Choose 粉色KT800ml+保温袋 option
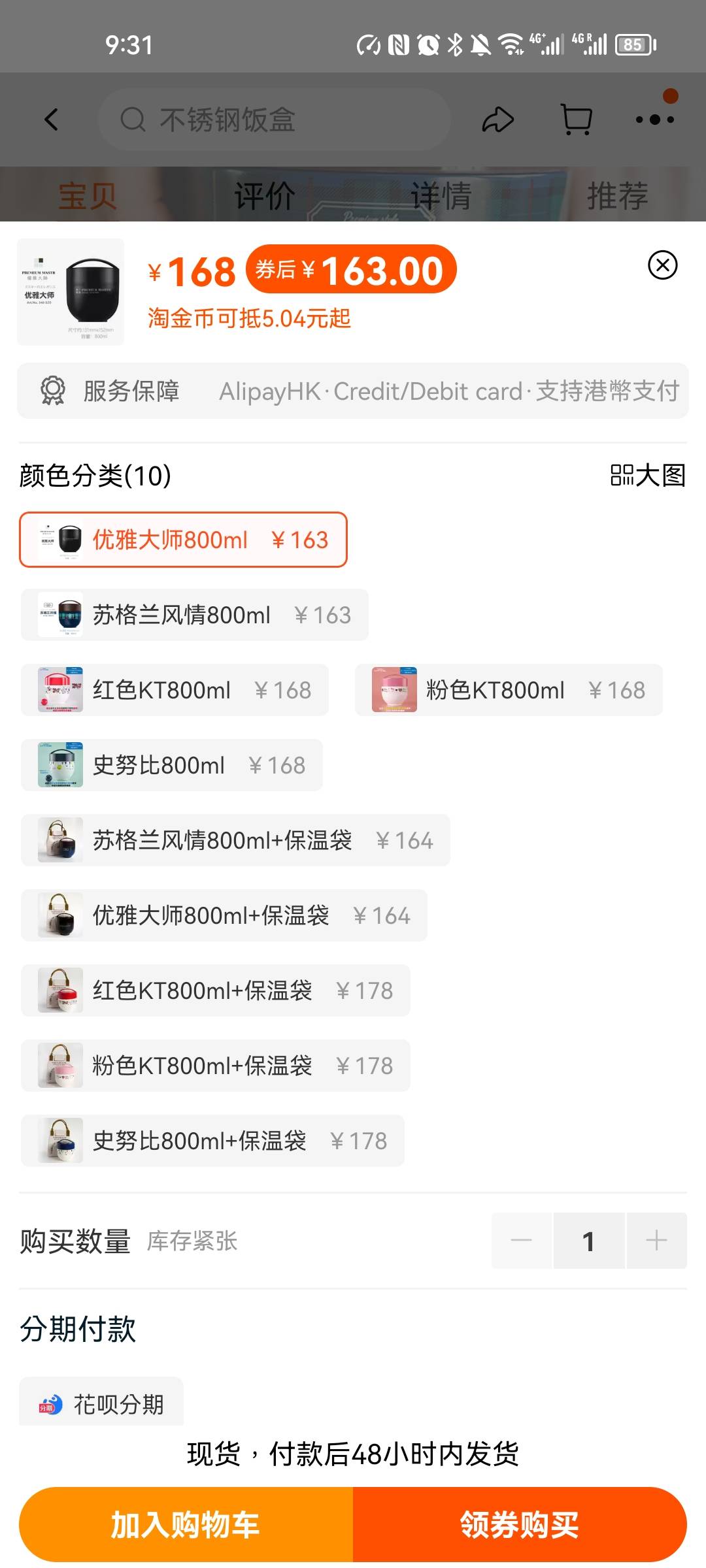The image size is (706, 1568). [x=215, y=1066]
